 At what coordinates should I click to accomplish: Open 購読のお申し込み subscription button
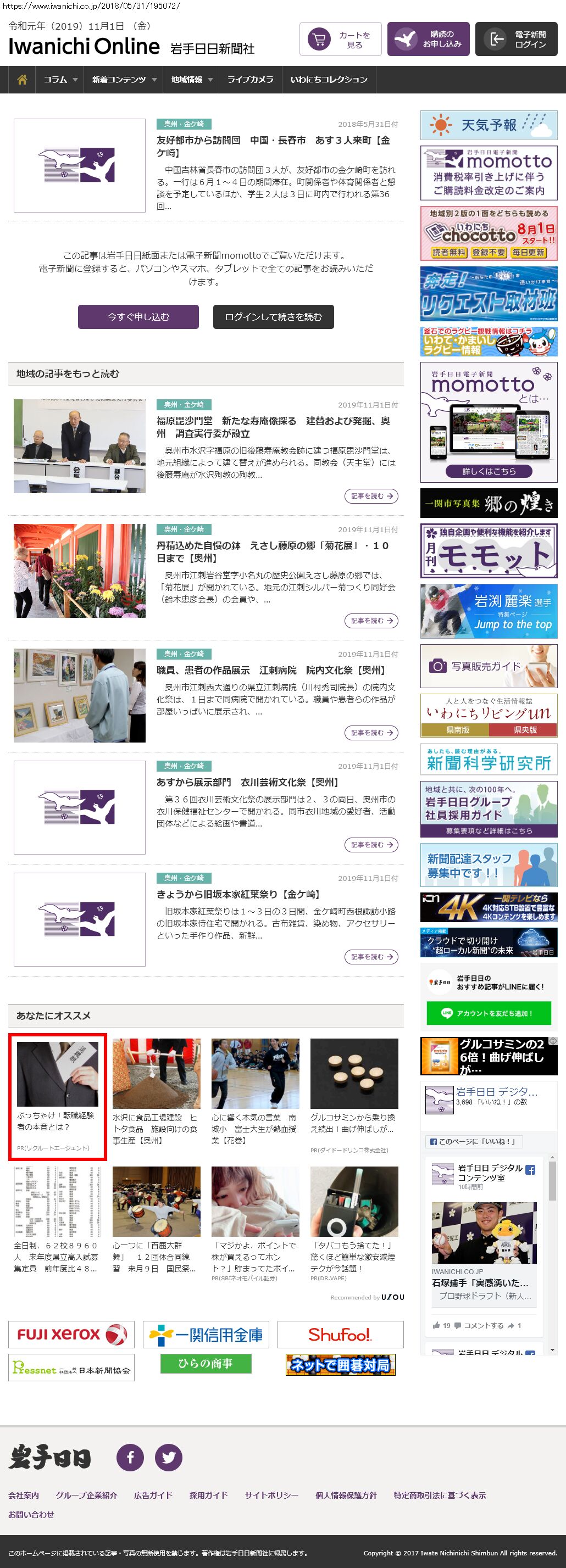[428, 40]
